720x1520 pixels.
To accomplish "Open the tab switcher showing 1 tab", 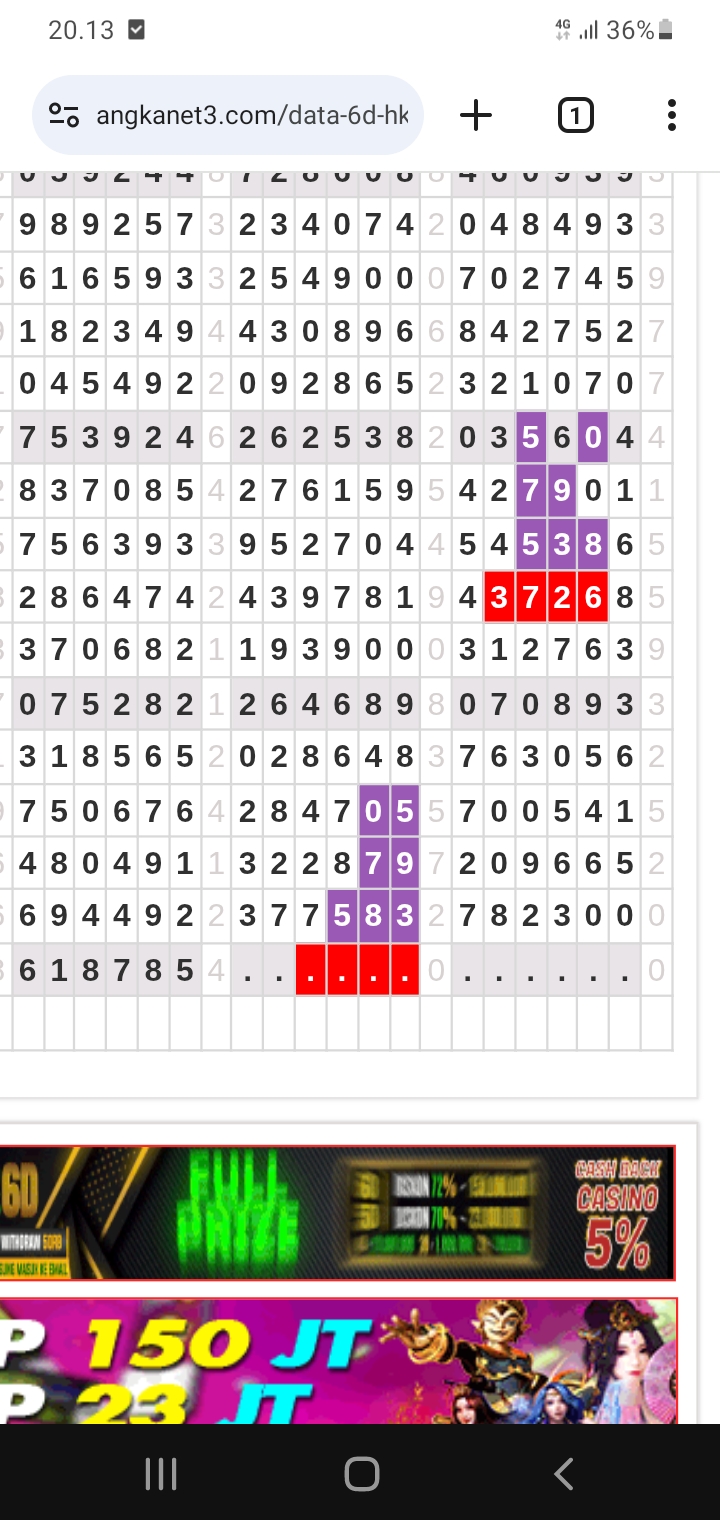I will point(575,116).
